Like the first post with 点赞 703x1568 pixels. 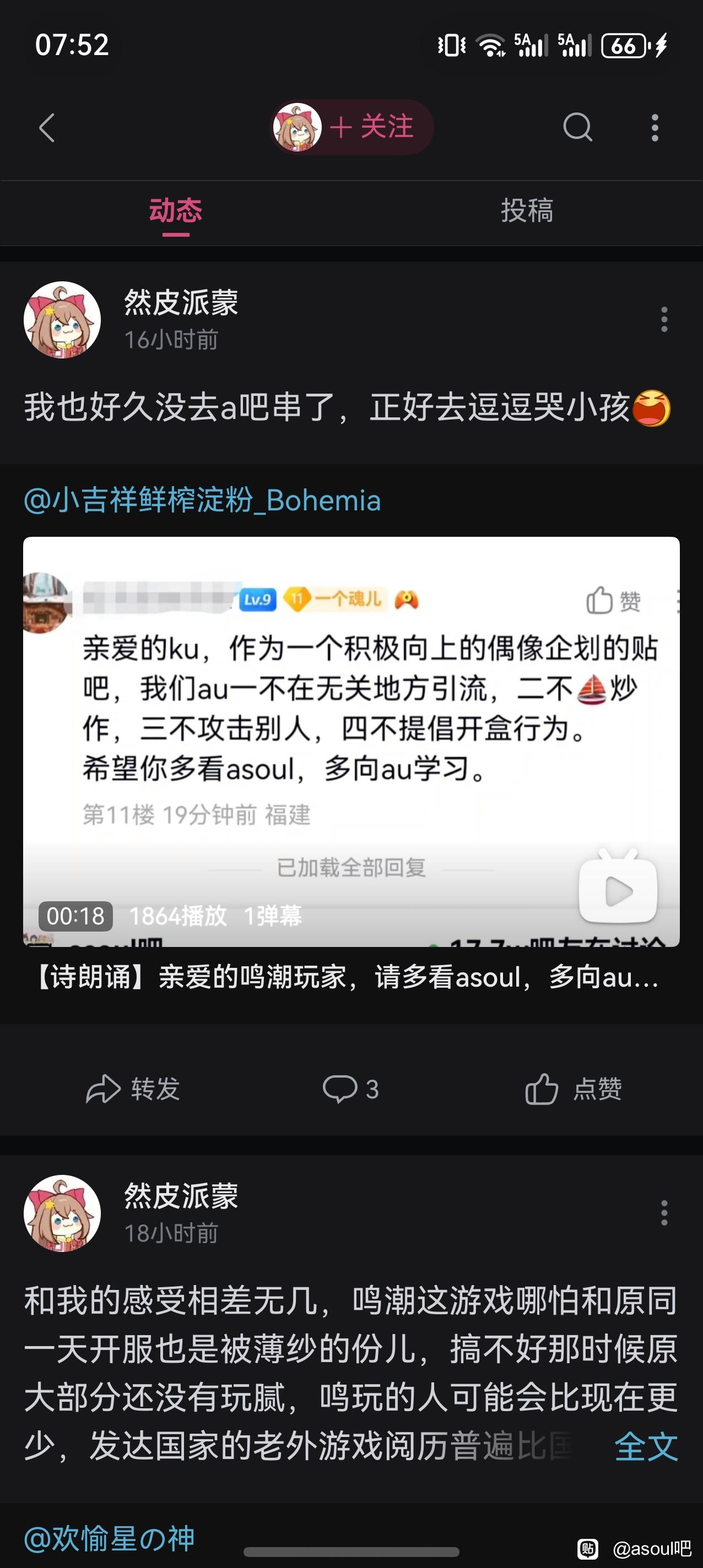point(573,1089)
